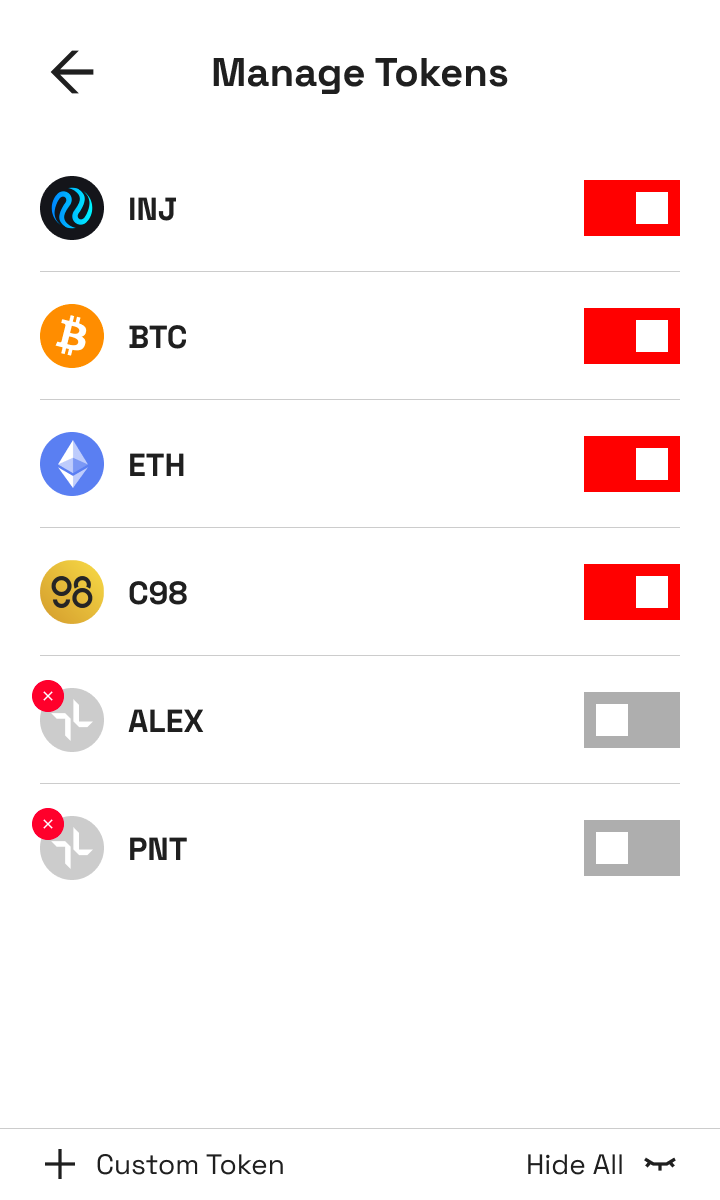Go back from Manage Tokens
The height and width of the screenshot is (1200, 720).
72,73
